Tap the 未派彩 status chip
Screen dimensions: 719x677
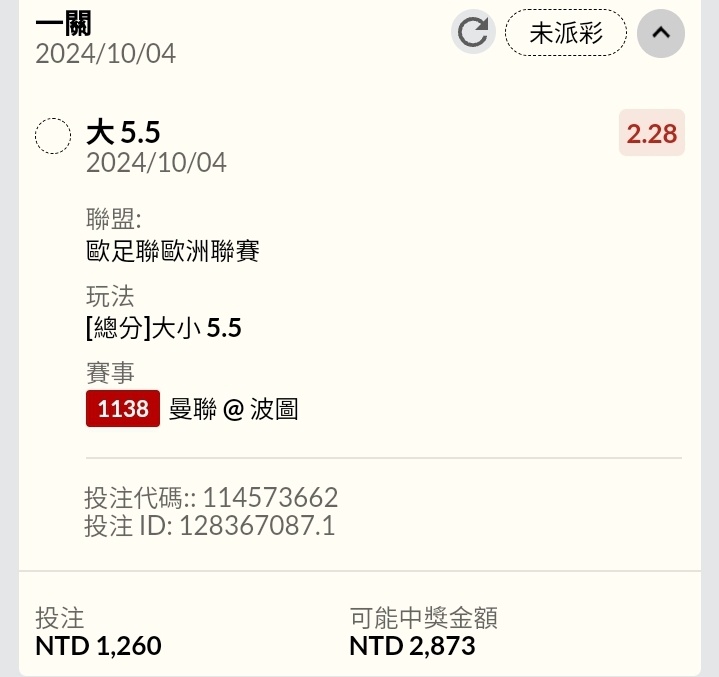566,33
